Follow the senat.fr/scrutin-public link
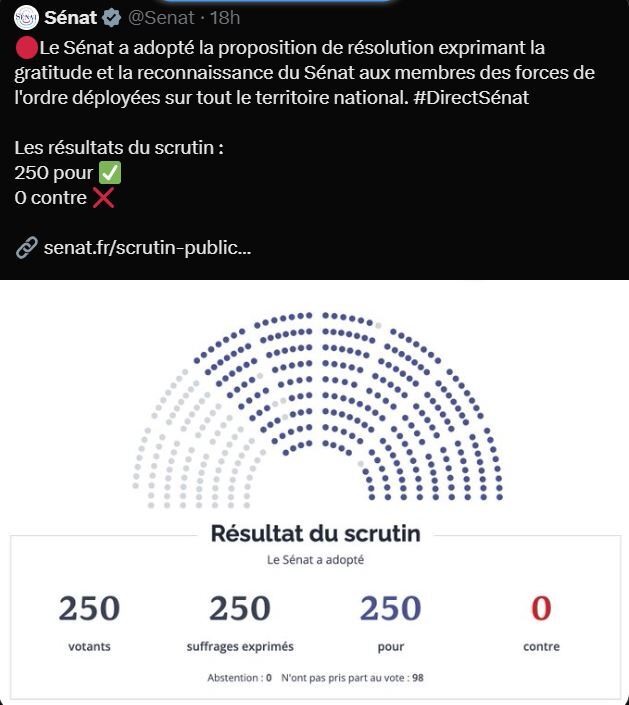 point(147,247)
